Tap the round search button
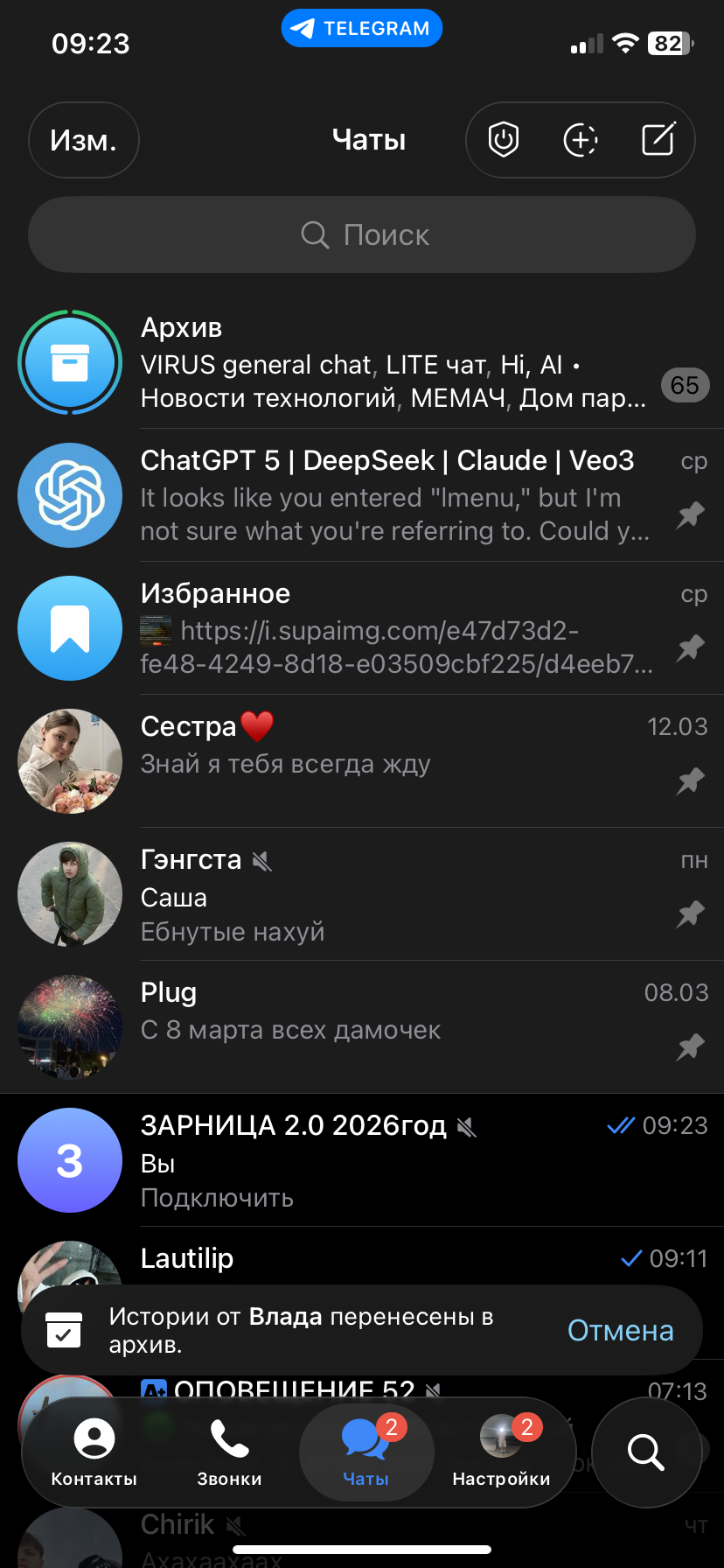The height and width of the screenshot is (1568, 724). [x=646, y=1452]
